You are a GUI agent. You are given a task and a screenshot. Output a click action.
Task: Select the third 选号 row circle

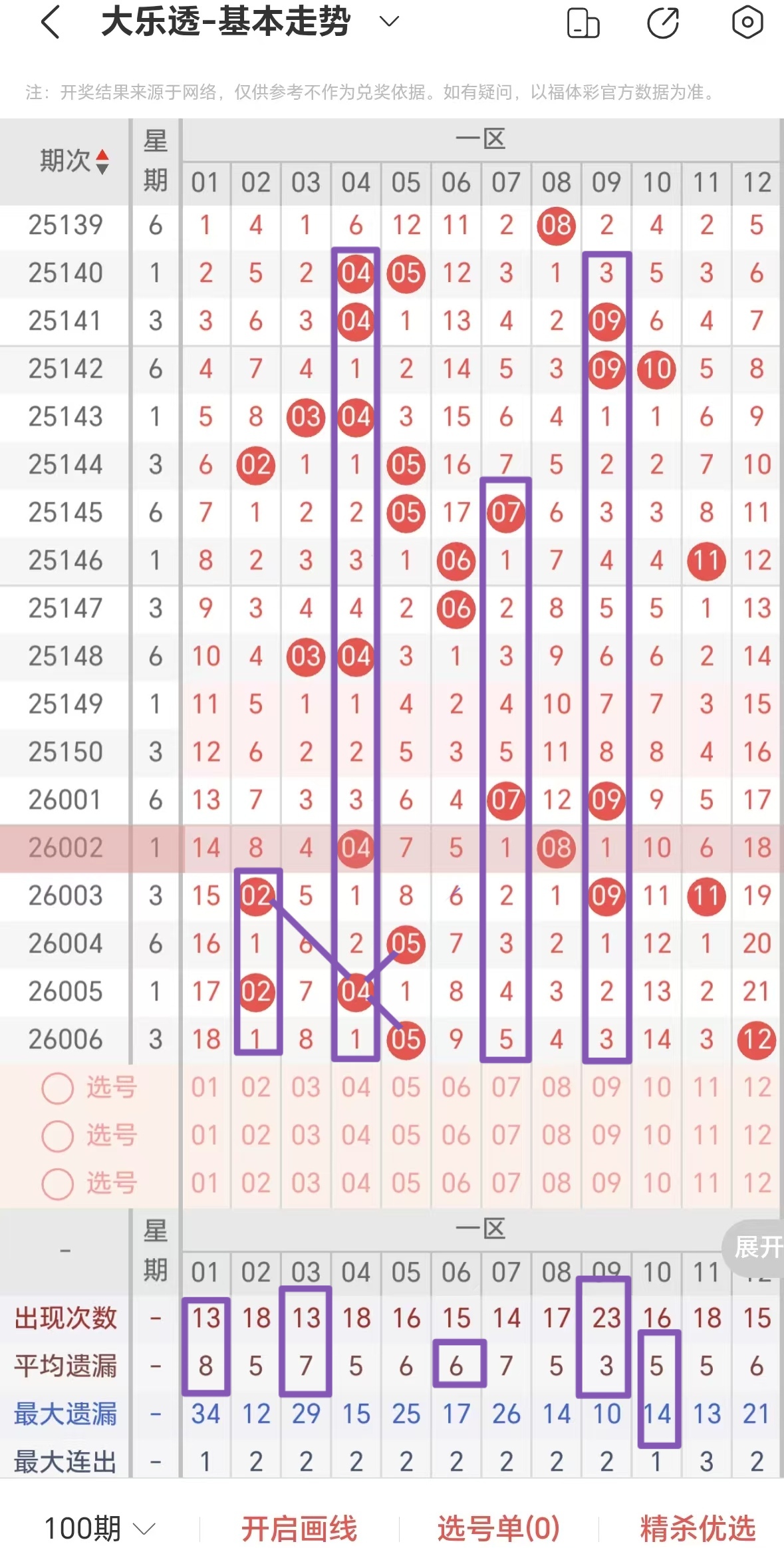point(57,1183)
